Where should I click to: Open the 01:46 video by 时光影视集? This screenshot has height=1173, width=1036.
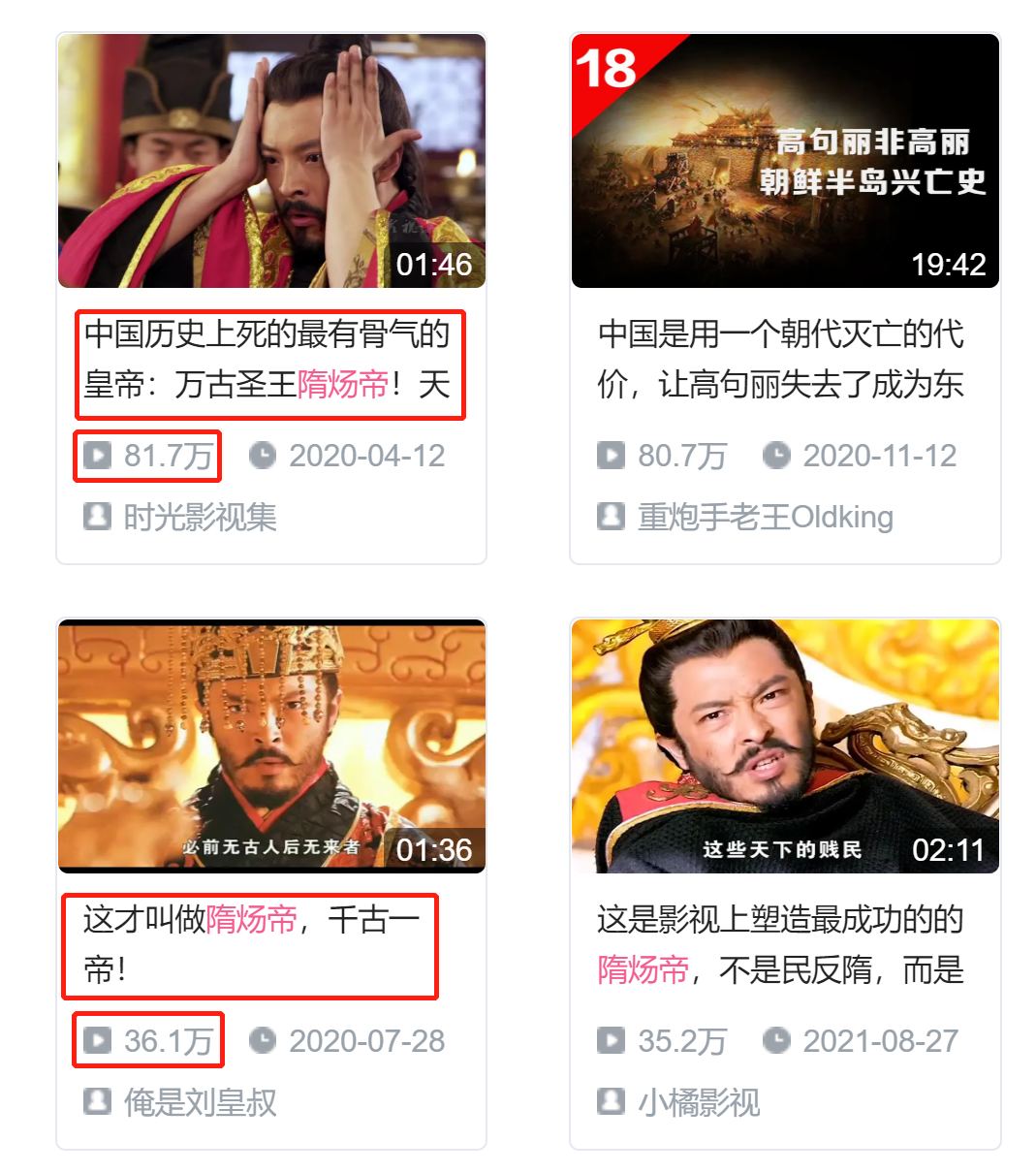click(271, 161)
